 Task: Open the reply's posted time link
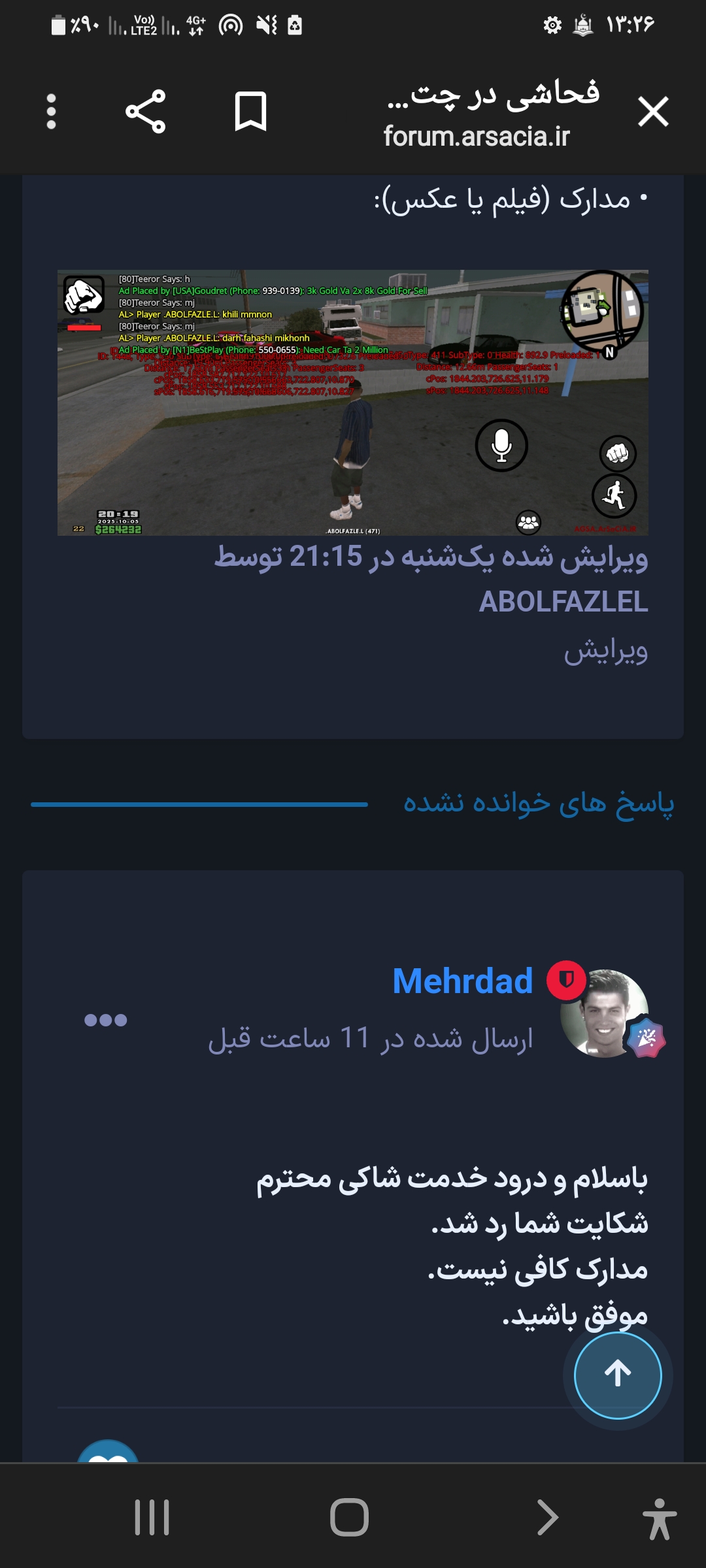[x=370, y=1038]
